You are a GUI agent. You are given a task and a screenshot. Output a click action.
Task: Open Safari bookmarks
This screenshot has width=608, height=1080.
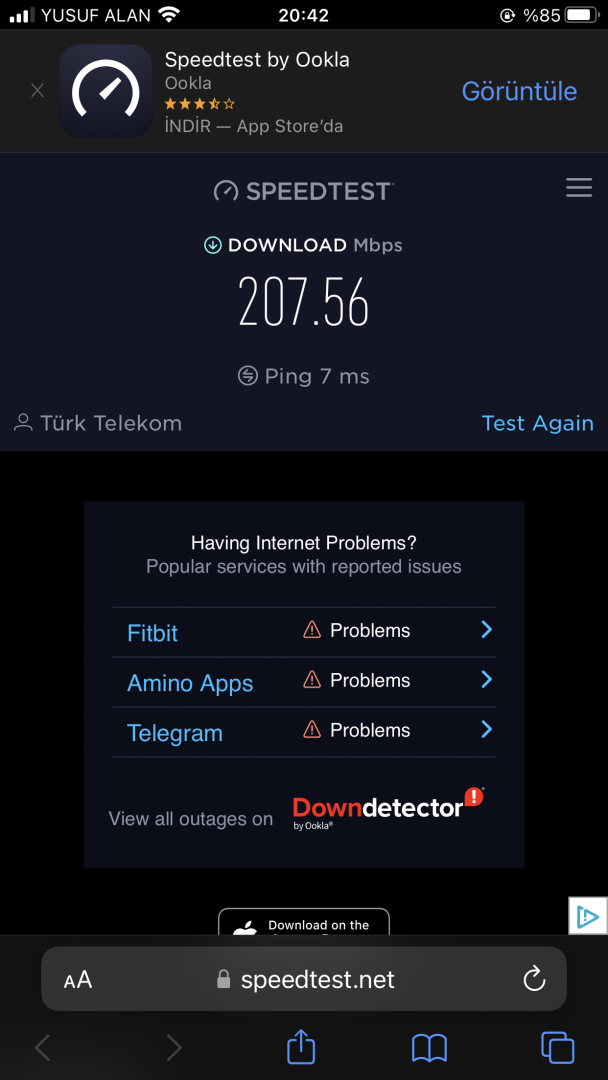tap(429, 1047)
